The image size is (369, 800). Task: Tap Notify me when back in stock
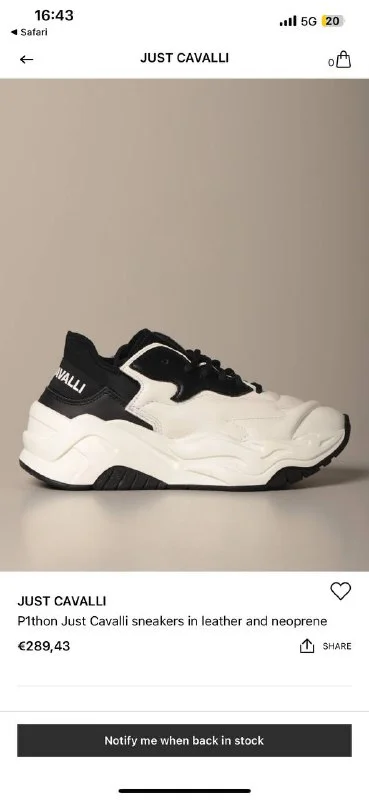coord(184,740)
